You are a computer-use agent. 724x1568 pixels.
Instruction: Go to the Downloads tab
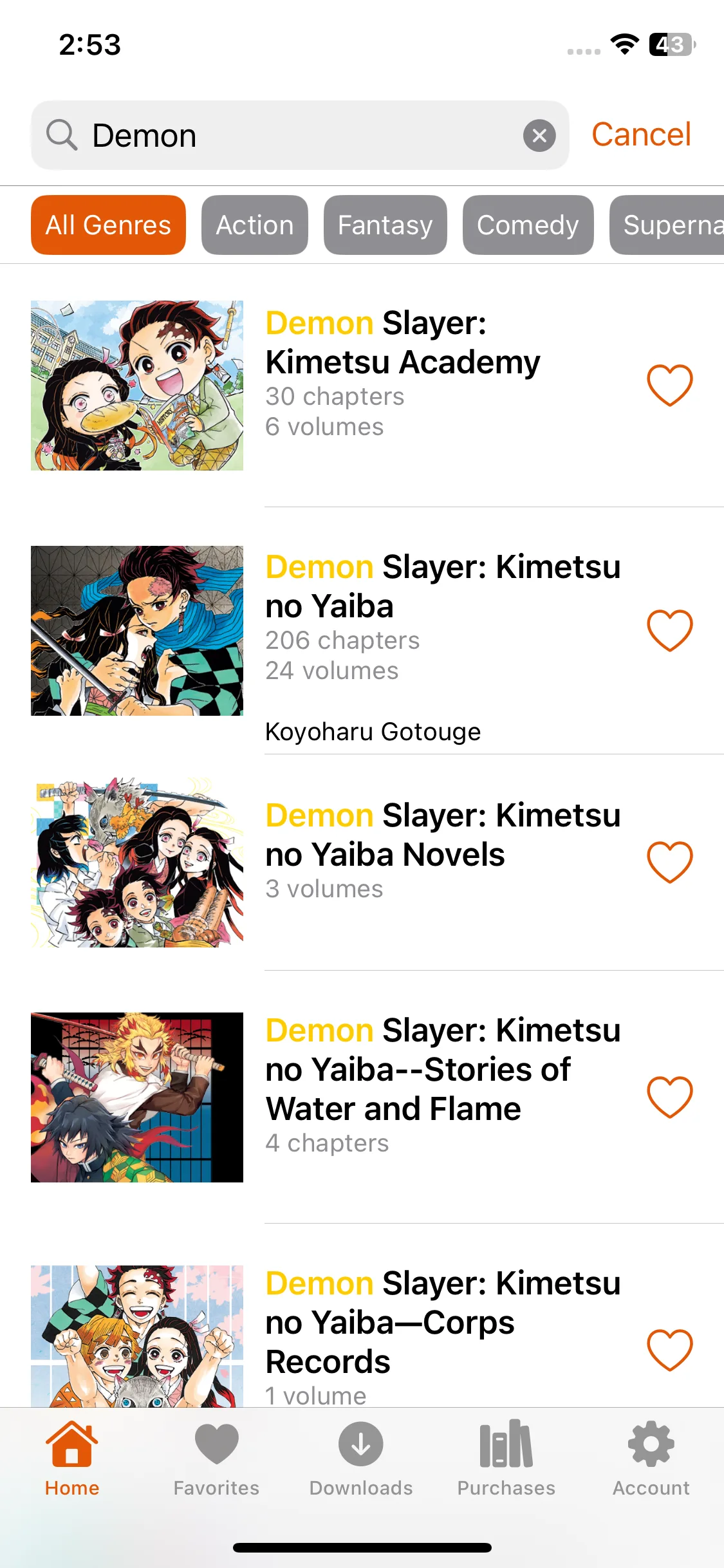click(x=361, y=1459)
